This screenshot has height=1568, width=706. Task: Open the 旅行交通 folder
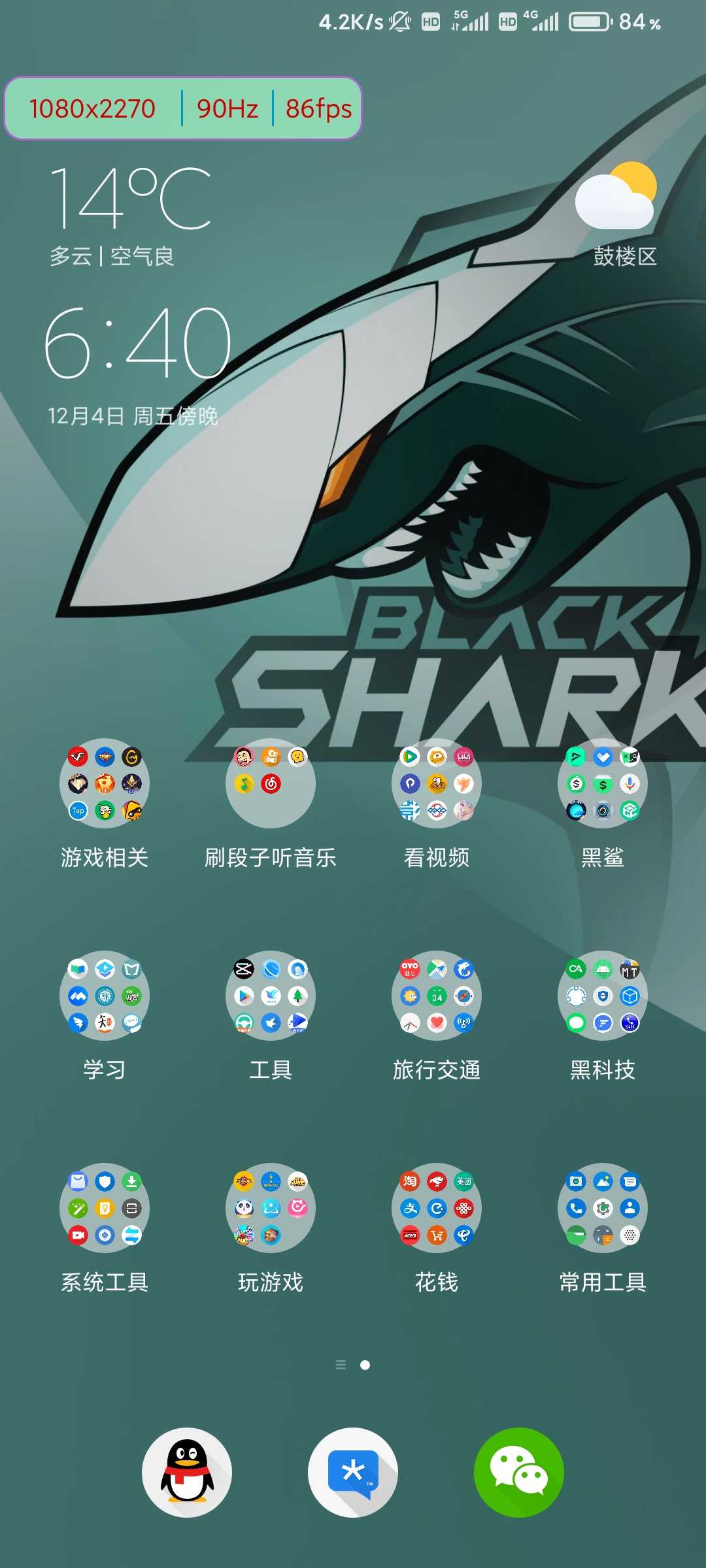coord(437,996)
